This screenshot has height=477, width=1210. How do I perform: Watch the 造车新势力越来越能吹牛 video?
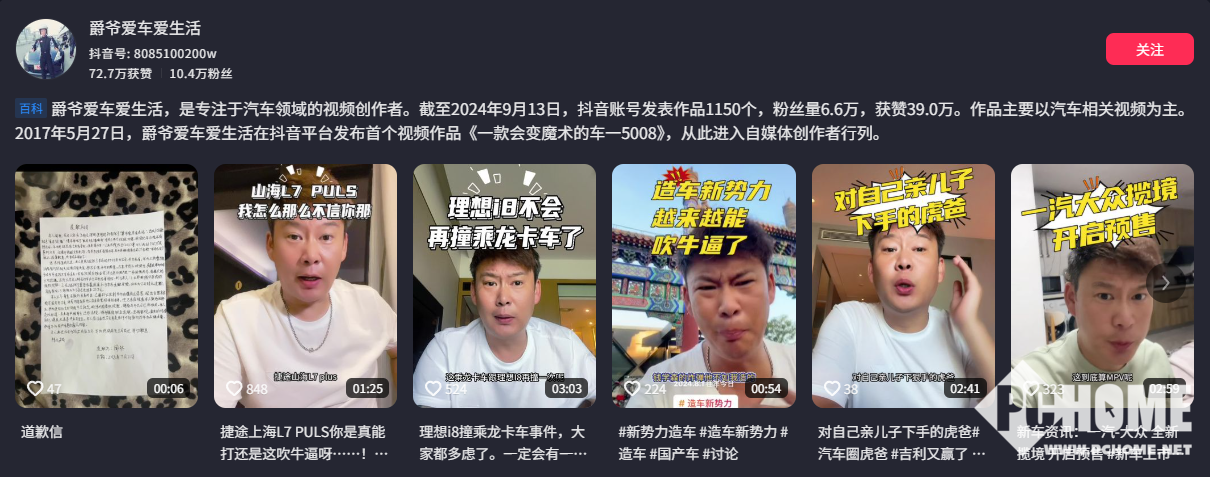703,285
